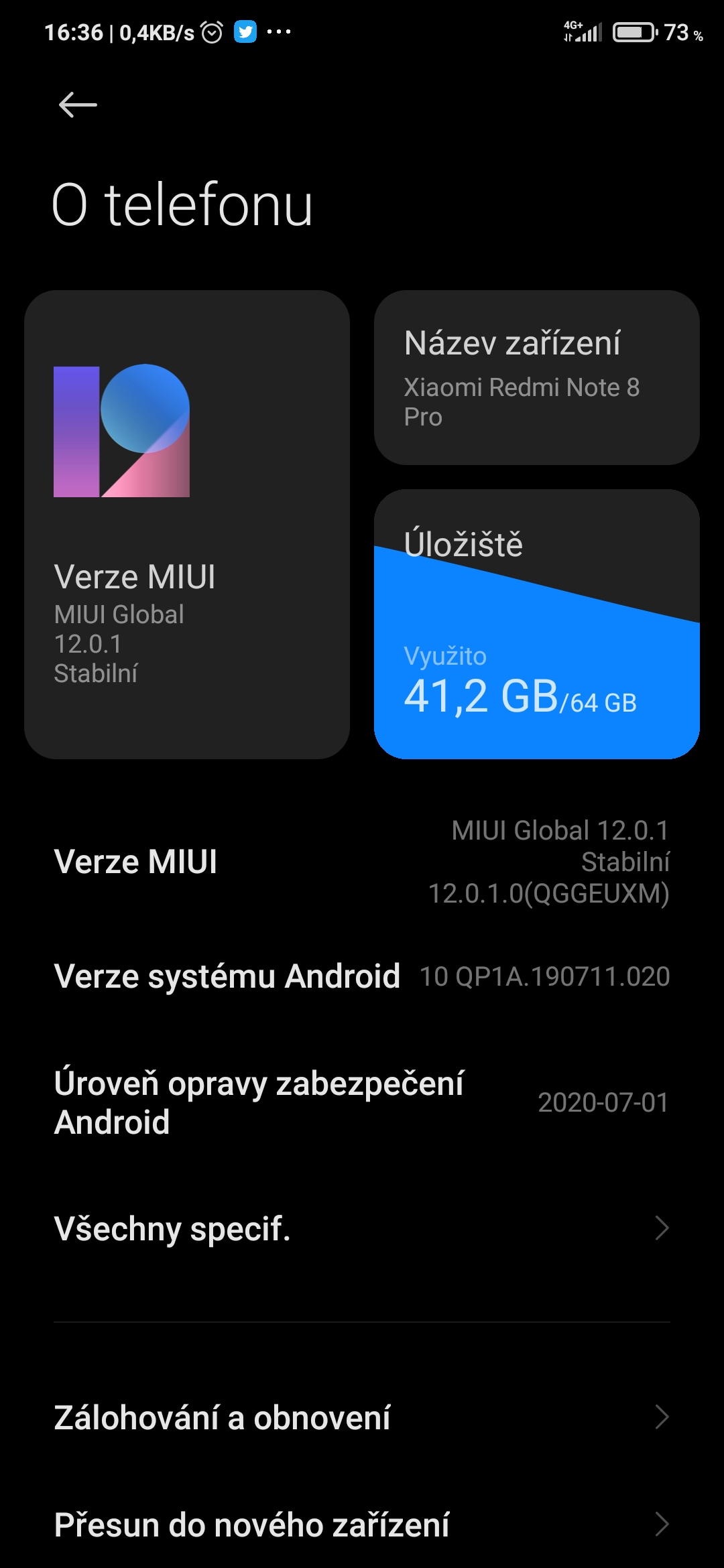The width and height of the screenshot is (724, 1568).
Task: Open the Název zařízení card
Action: pyautogui.click(x=536, y=378)
